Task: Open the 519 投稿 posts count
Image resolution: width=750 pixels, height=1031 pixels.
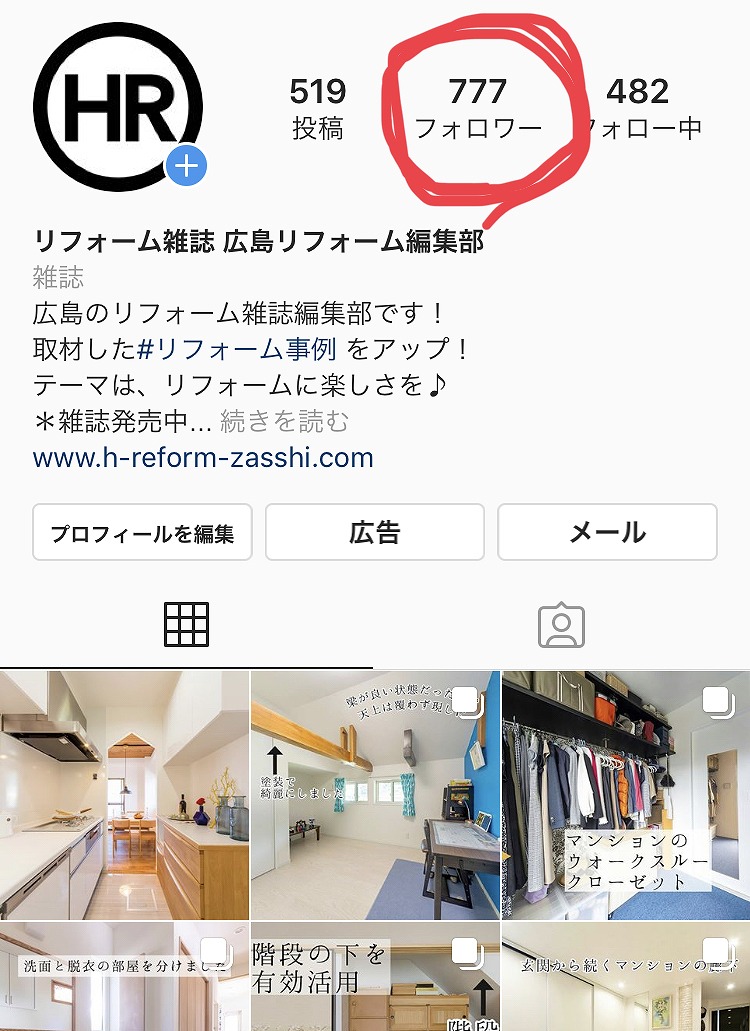Action: click(x=318, y=108)
